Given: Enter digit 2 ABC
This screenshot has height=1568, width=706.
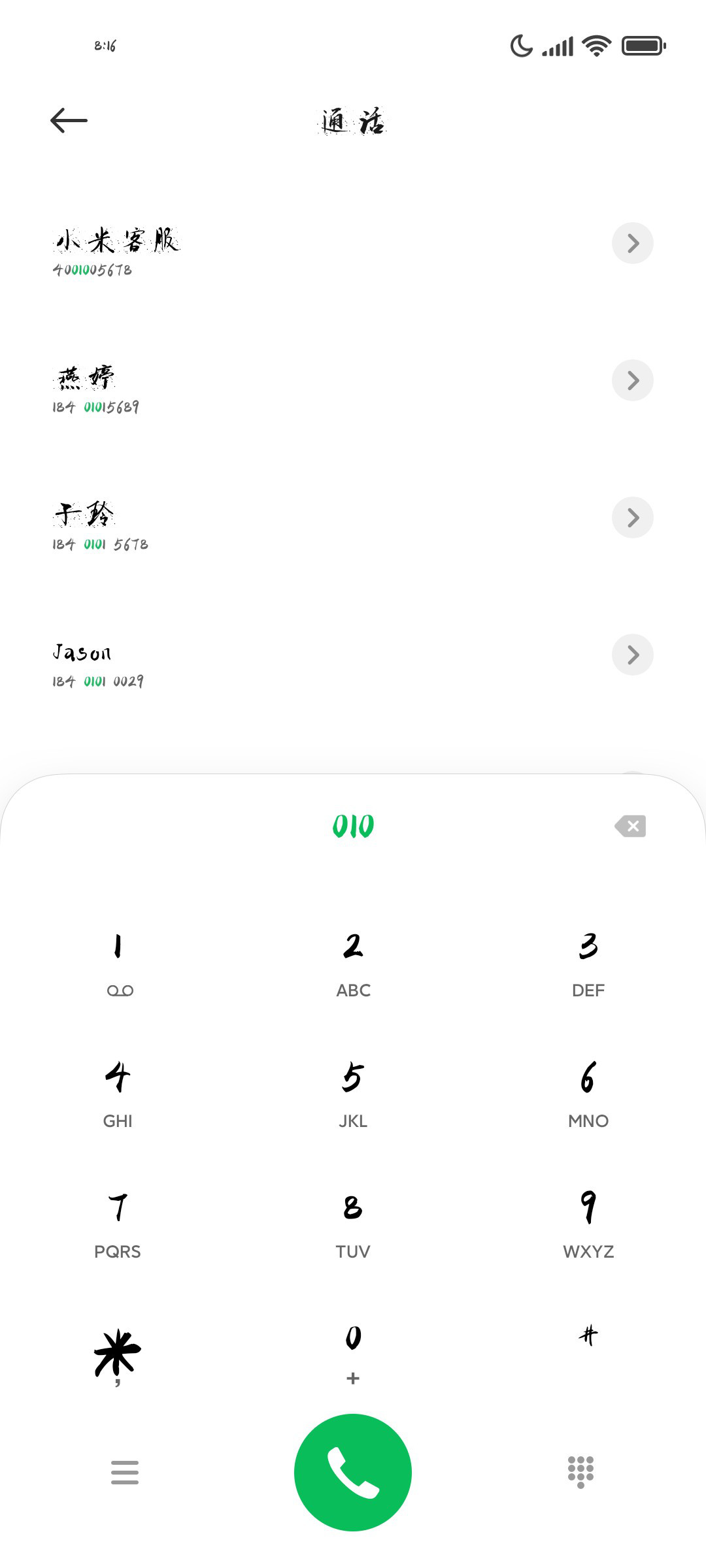Looking at the screenshot, I should [x=353, y=965].
